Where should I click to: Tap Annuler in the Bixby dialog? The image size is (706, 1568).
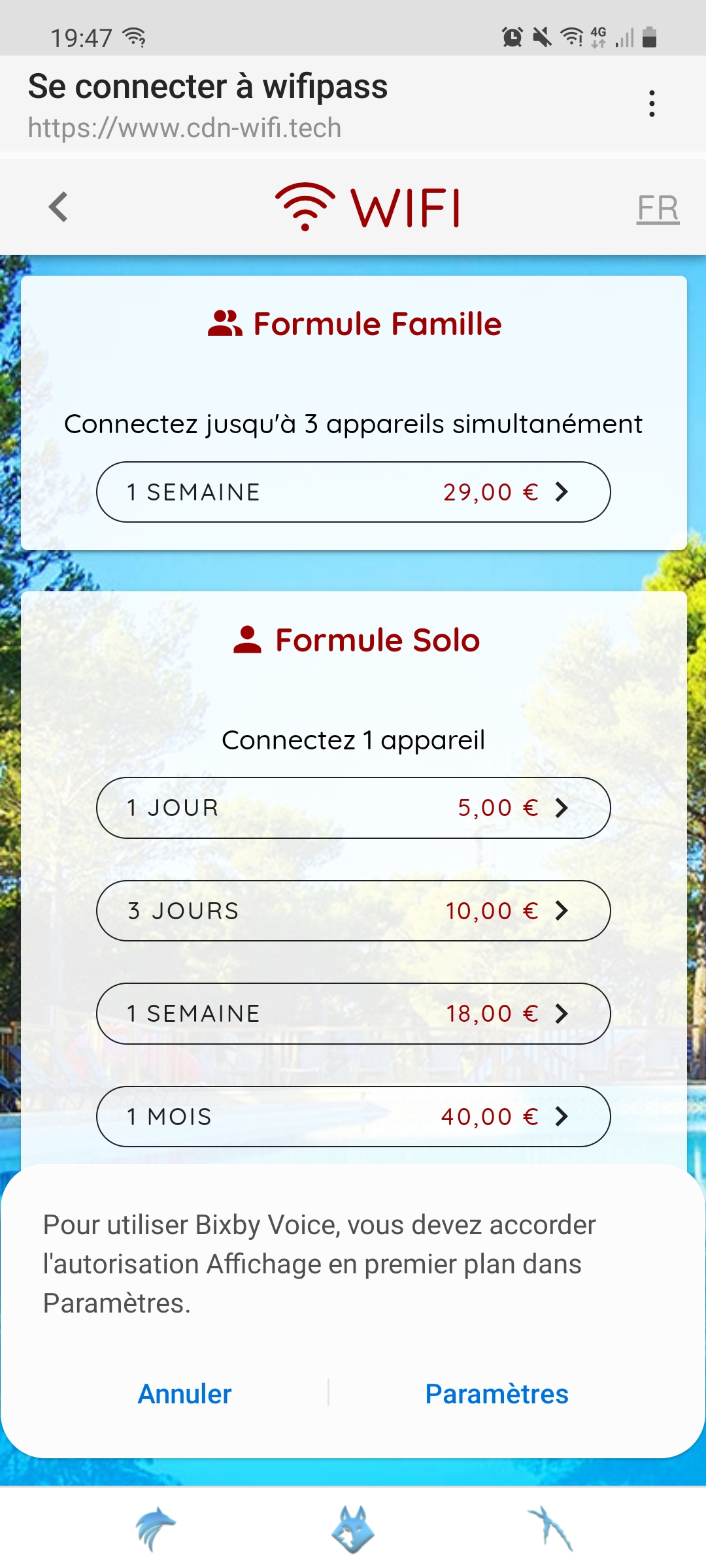[184, 1394]
